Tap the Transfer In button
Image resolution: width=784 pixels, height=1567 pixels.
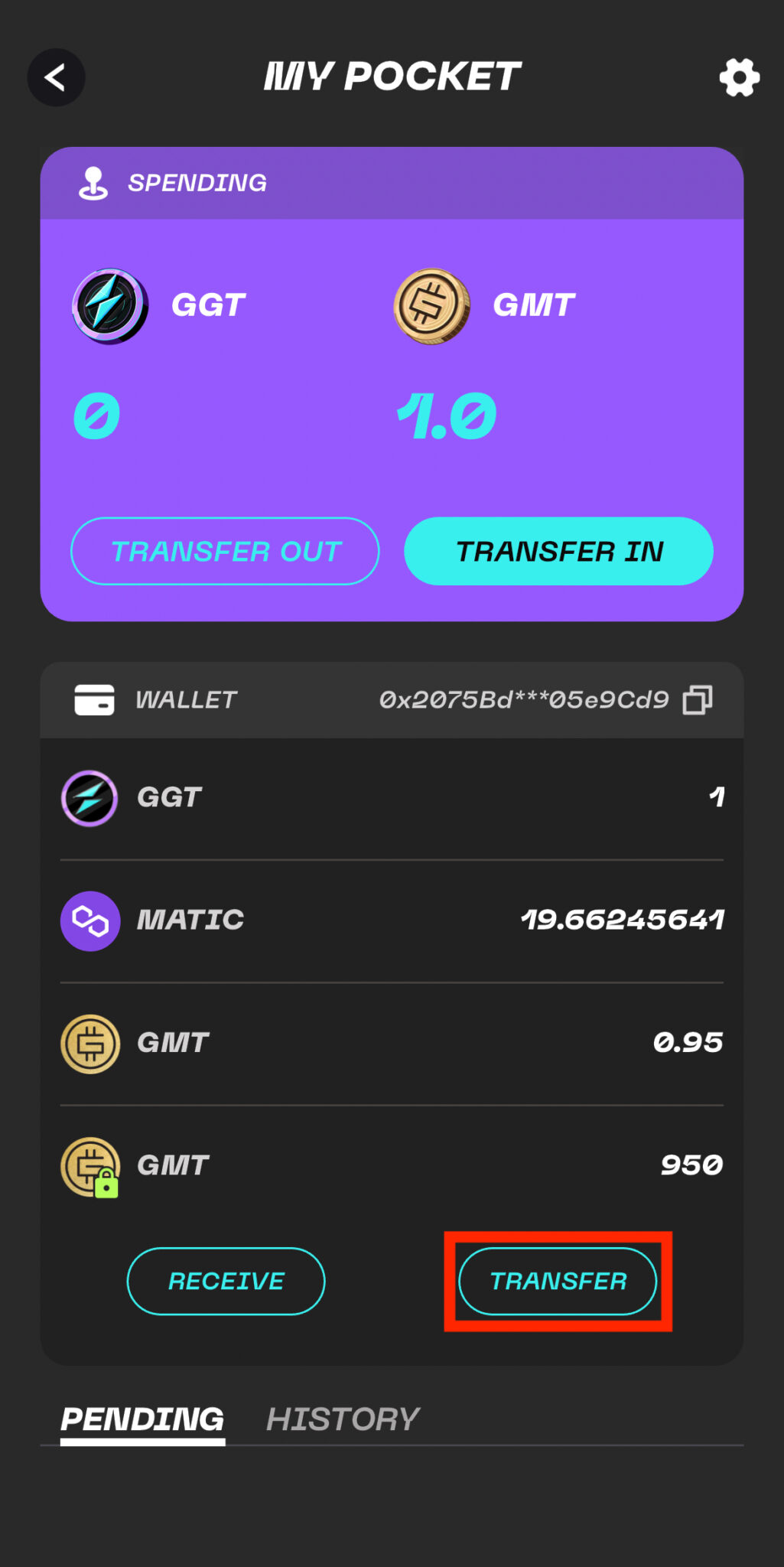pyautogui.click(x=558, y=551)
